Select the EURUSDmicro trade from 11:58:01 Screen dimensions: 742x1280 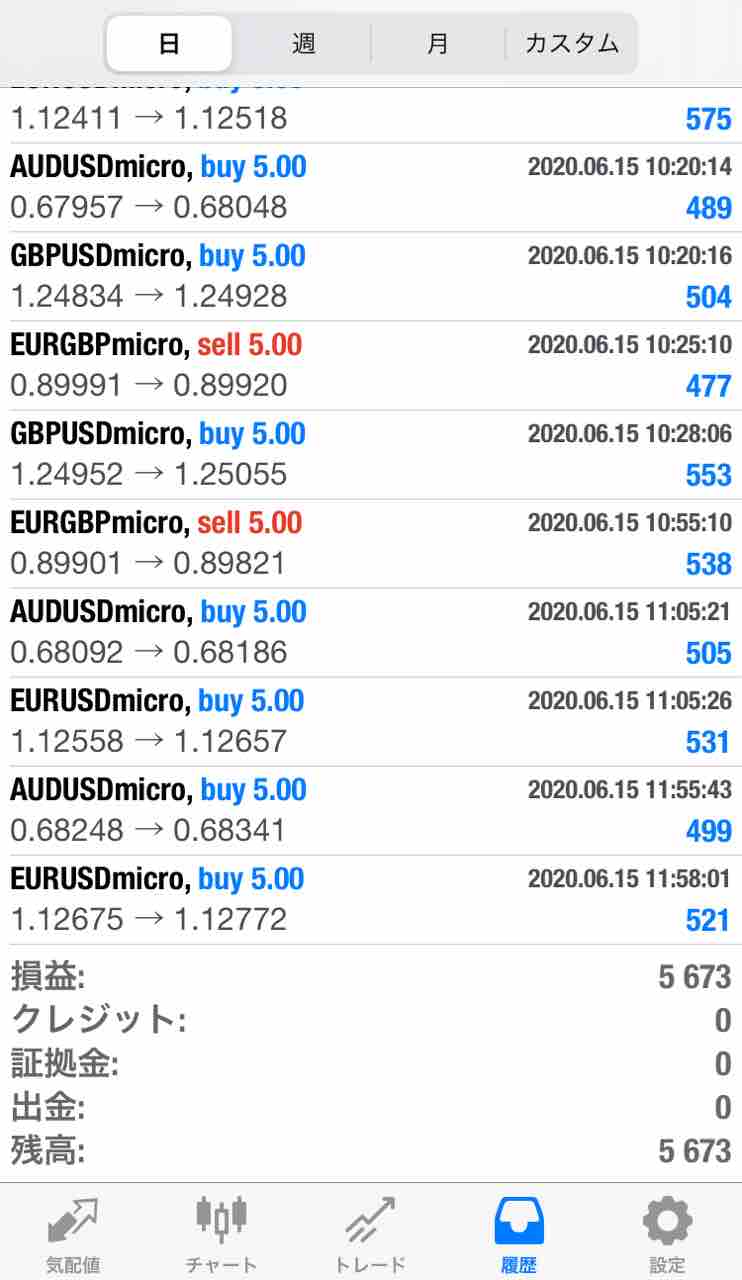pos(371,899)
